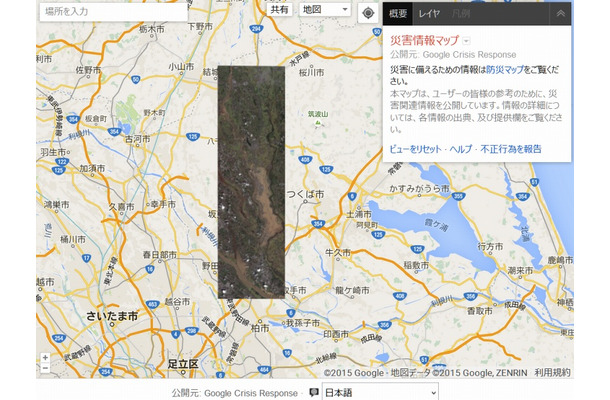Expand the 地図 map type dropdown
Image resolution: width=610 pixels, height=400 pixels.
pos(322,10)
